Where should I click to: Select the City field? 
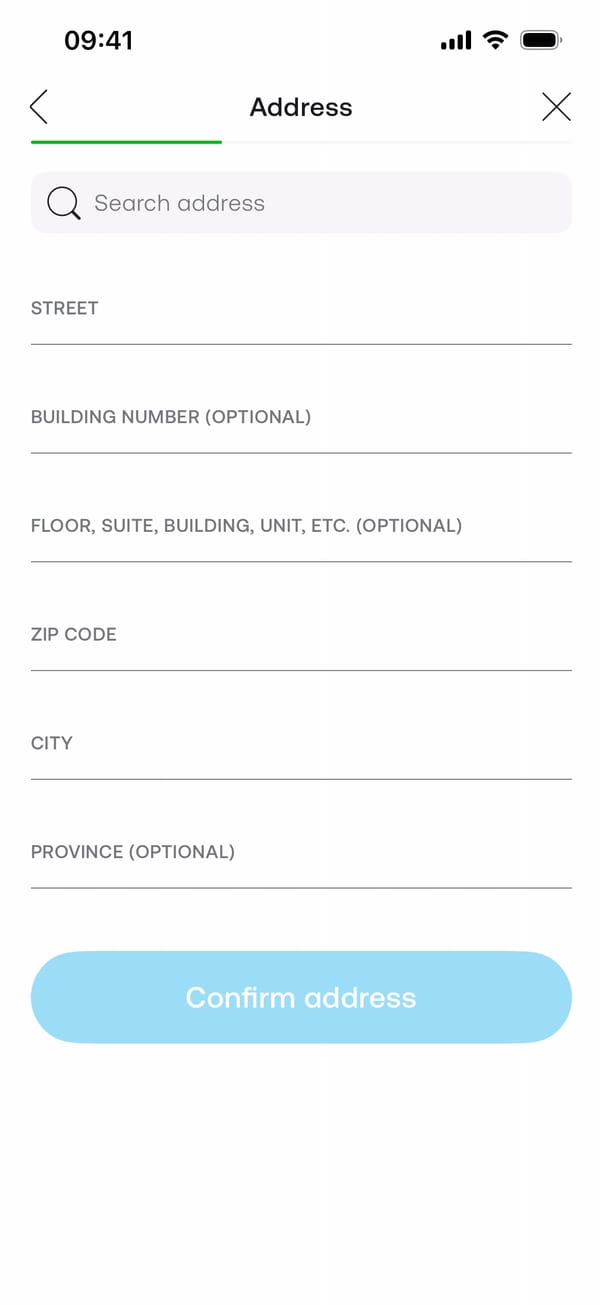click(x=301, y=755)
